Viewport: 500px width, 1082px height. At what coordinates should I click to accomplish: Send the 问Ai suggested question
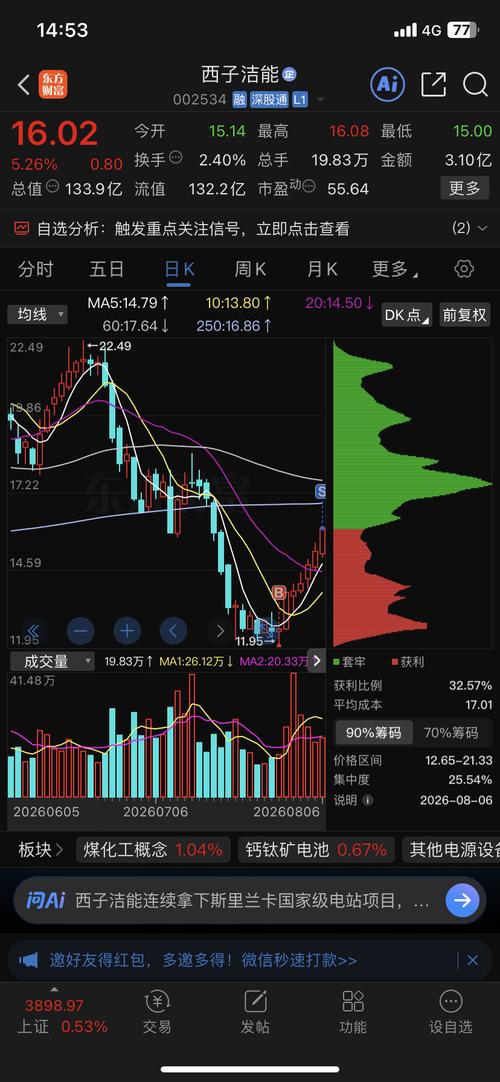(462, 900)
